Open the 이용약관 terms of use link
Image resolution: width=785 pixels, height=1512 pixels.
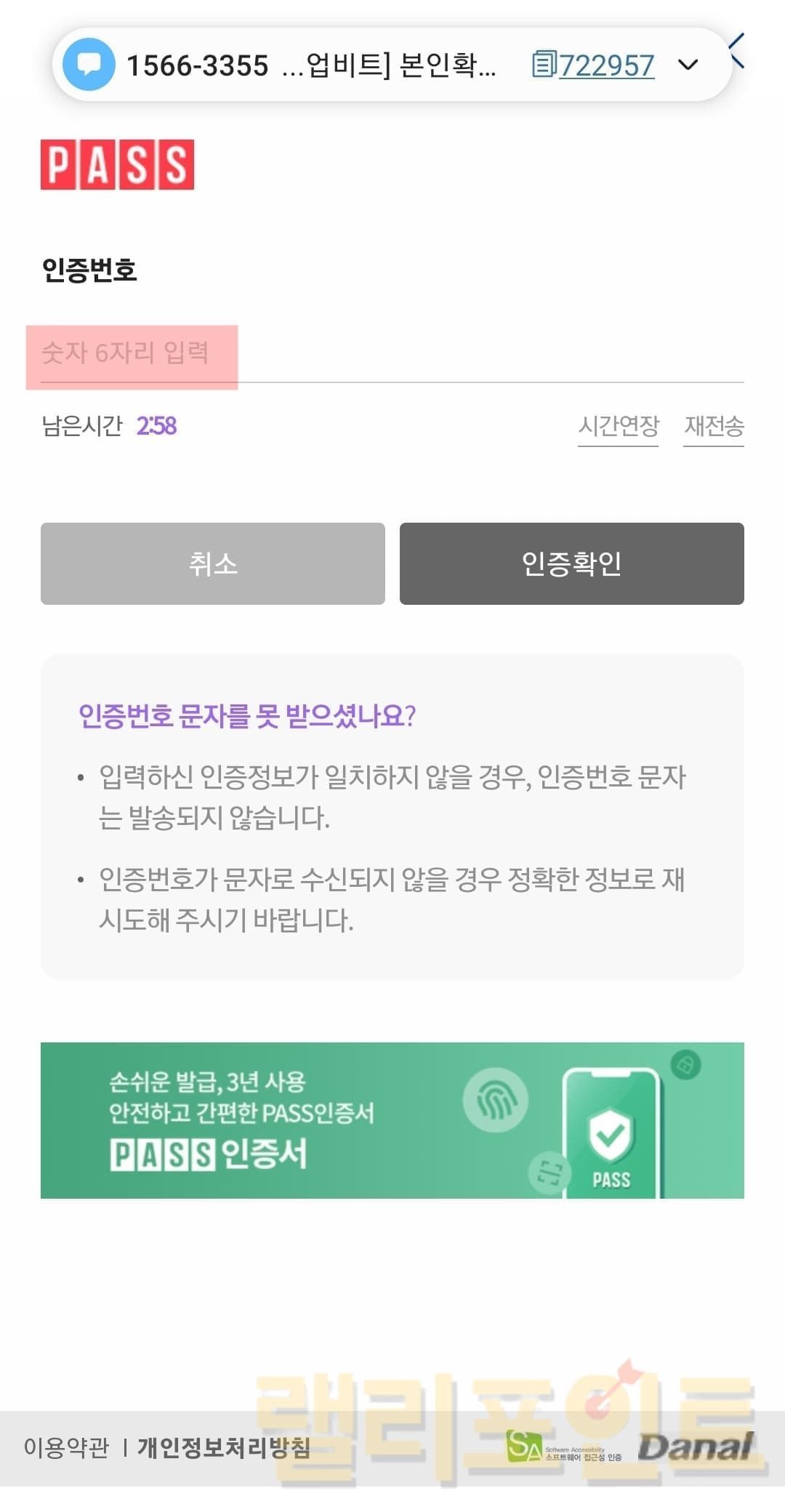tap(66, 1447)
